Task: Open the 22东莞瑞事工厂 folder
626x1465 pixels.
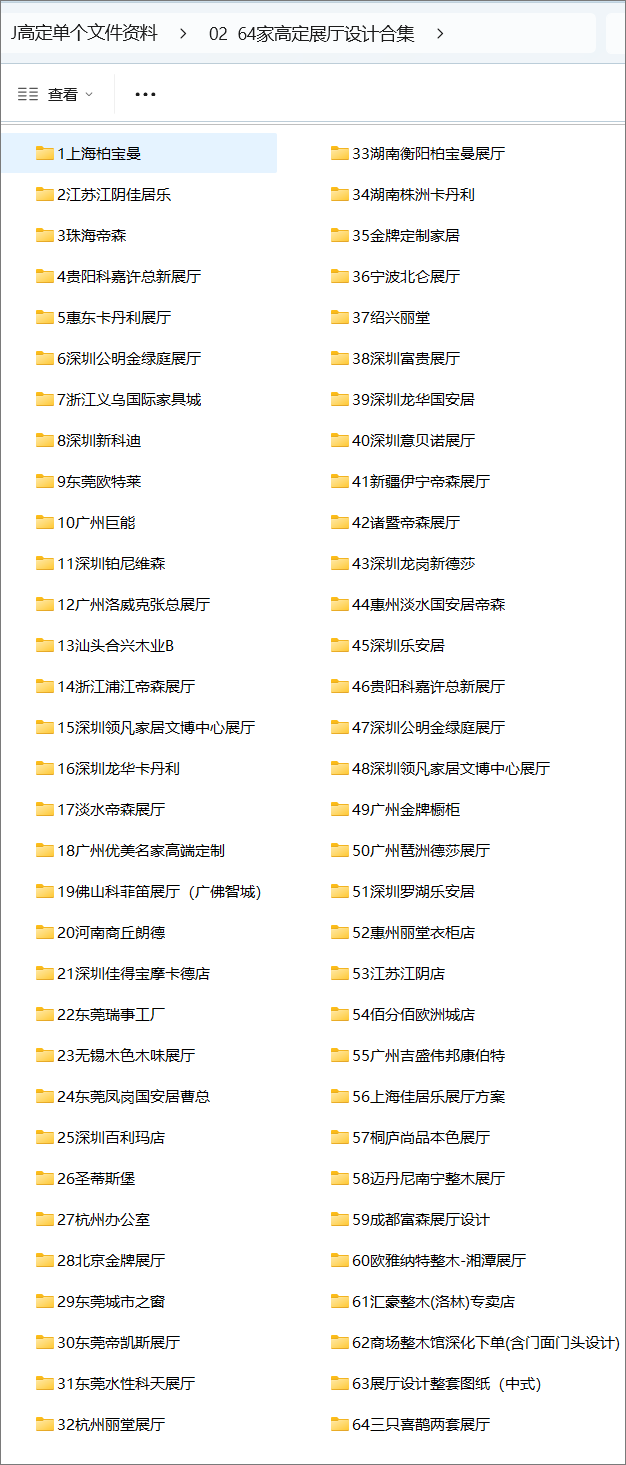Action: click(110, 1014)
